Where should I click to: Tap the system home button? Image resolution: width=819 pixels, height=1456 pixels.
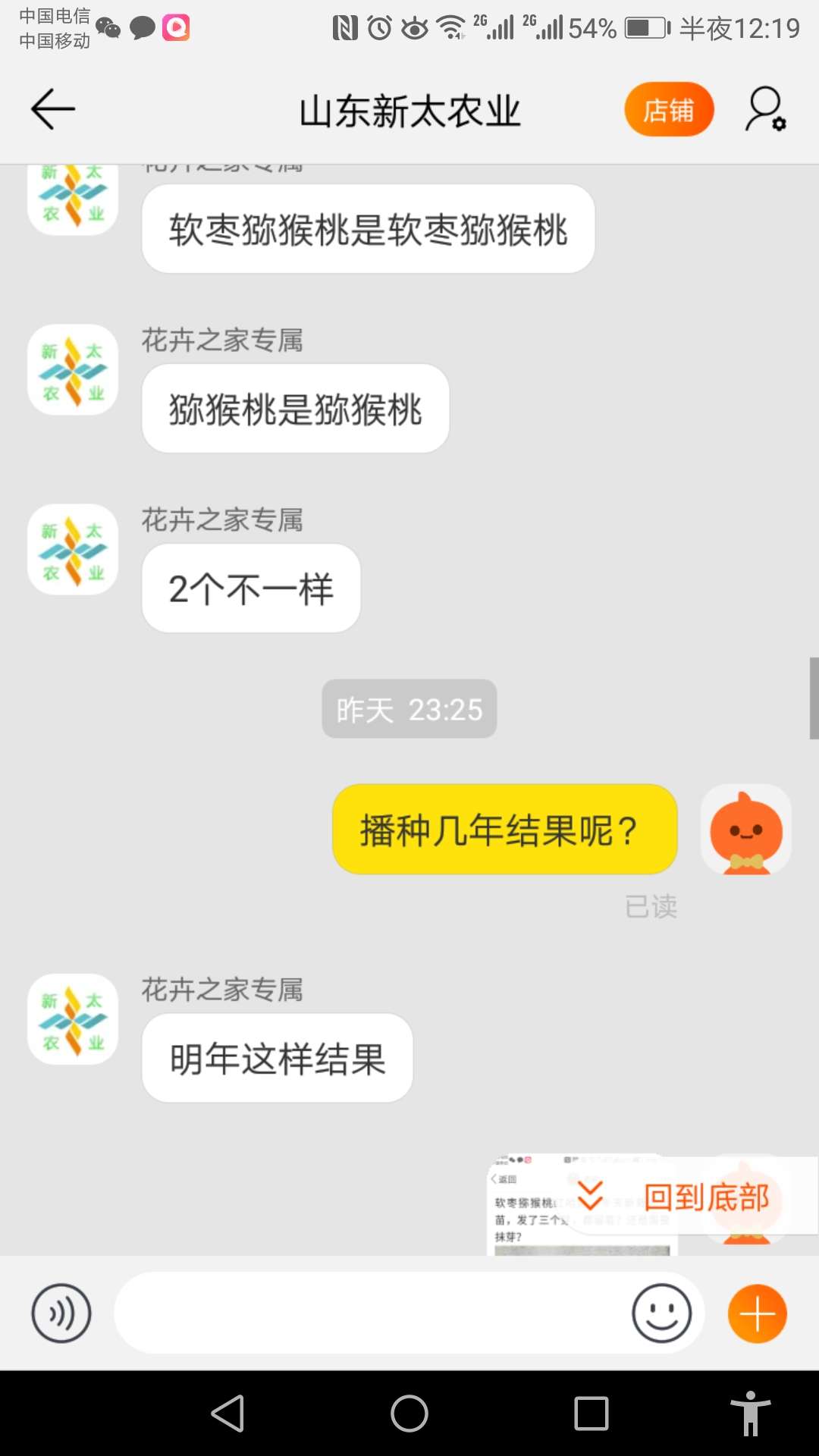(409, 1414)
